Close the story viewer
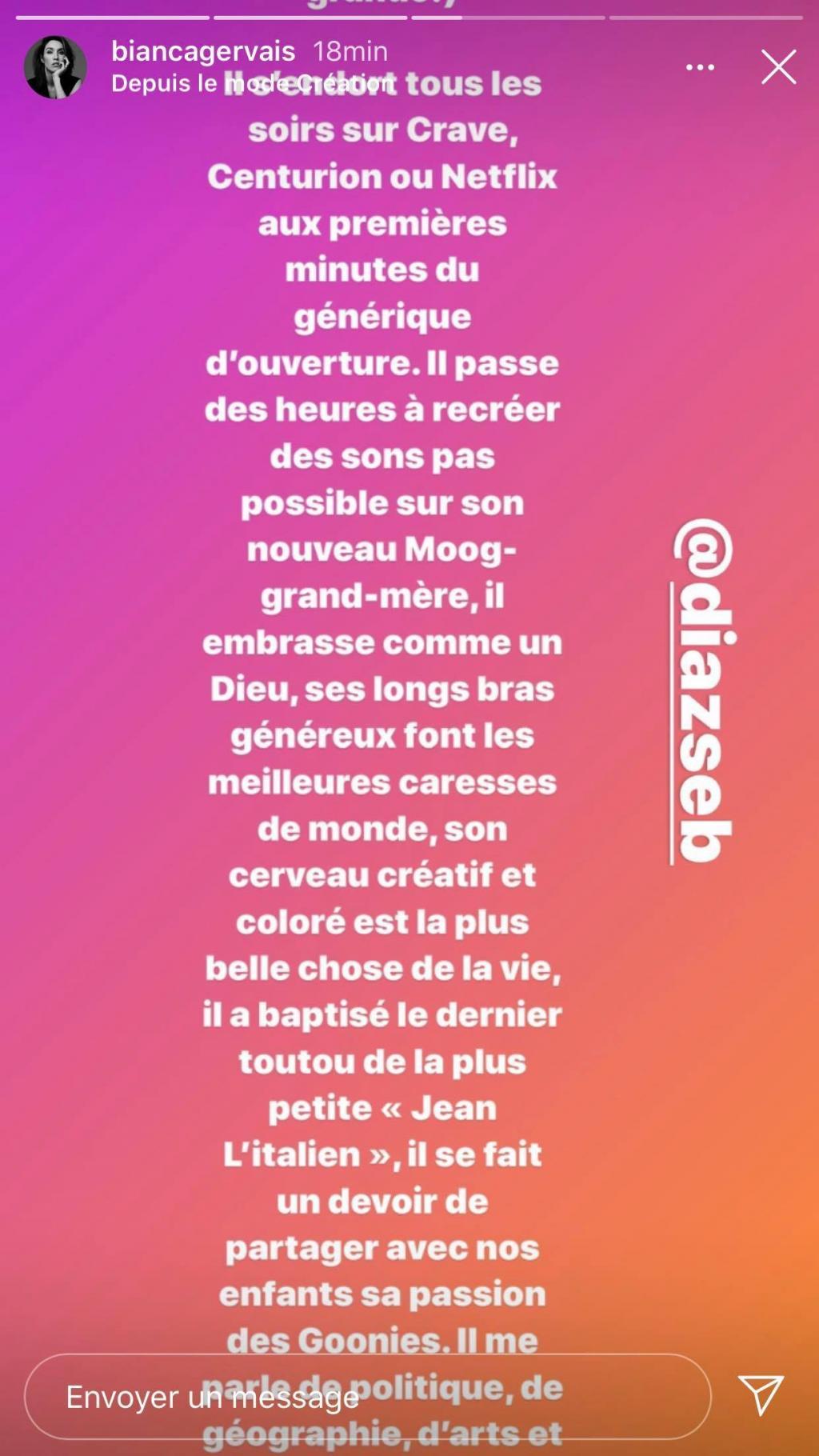 click(x=778, y=67)
